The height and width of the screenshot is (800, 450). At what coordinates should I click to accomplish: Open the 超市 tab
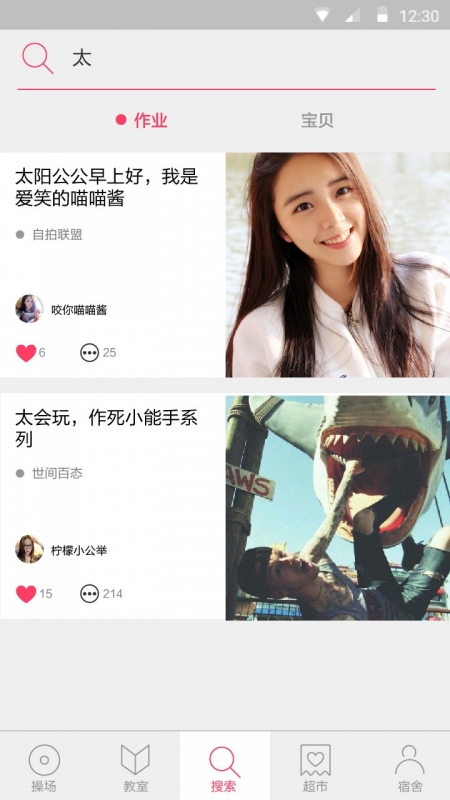(x=315, y=767)
